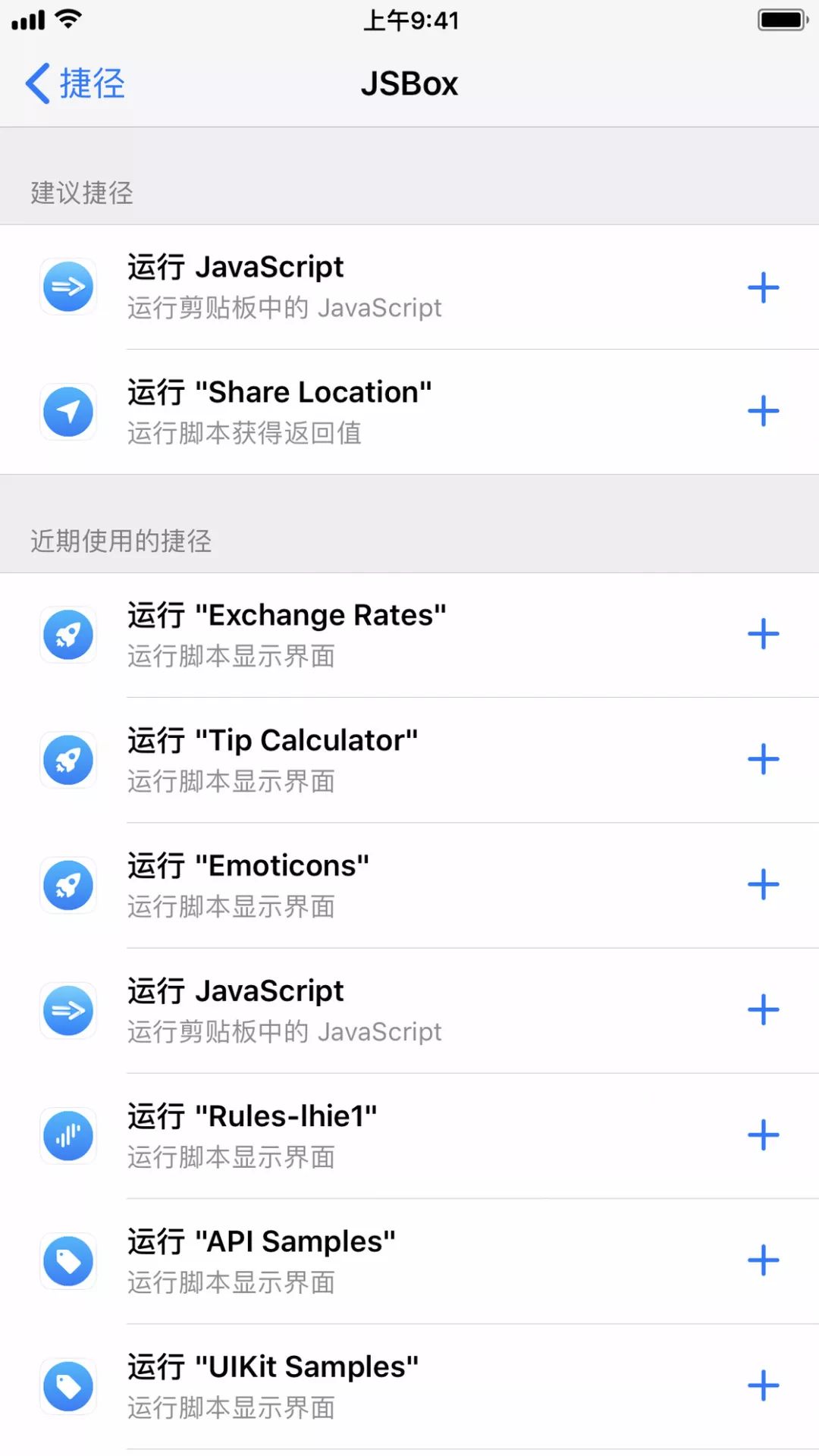The width and height of the screenshot is (819, 1456).
Task: Add the 运行 JavaScript suggested shortcut
Action: click(764, 287)
